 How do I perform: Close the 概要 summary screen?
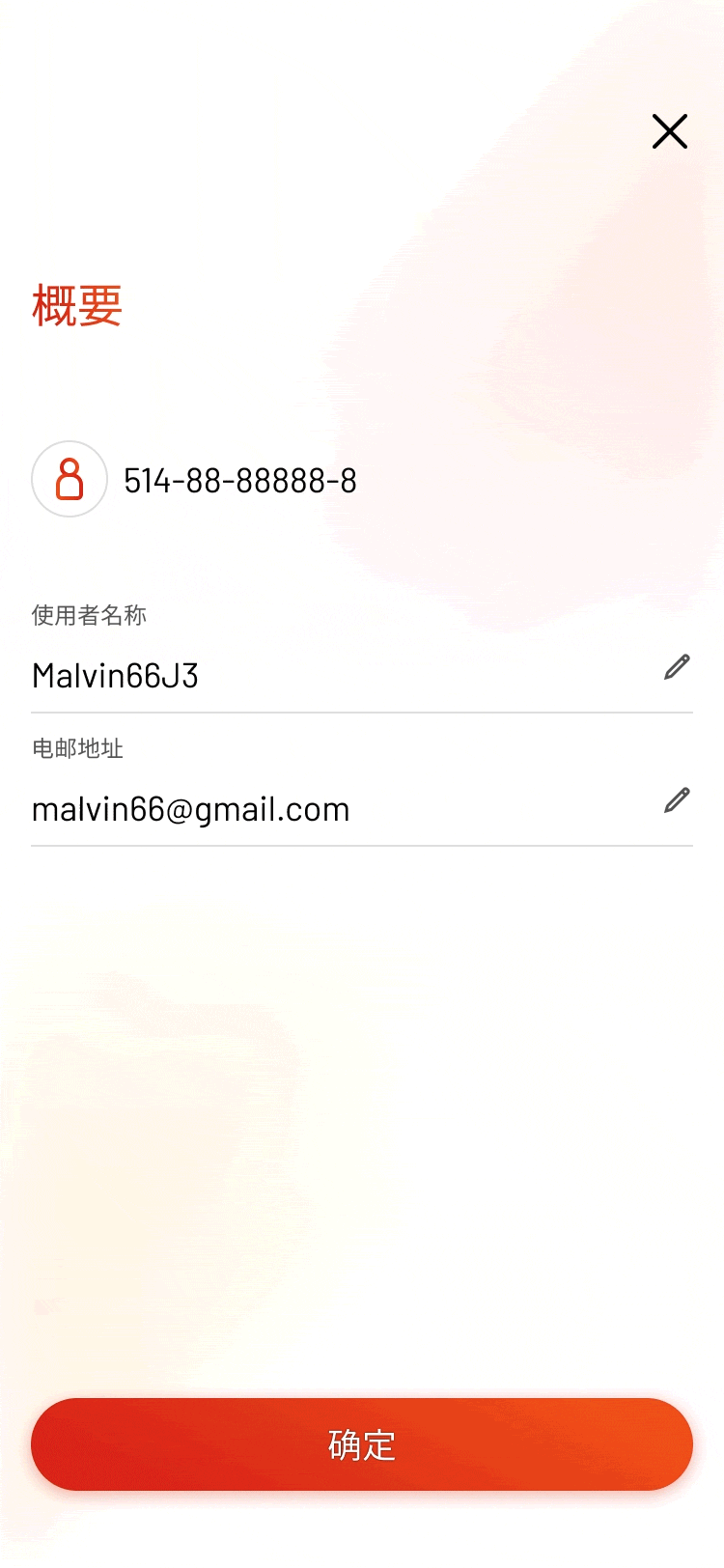coord(669,131)
